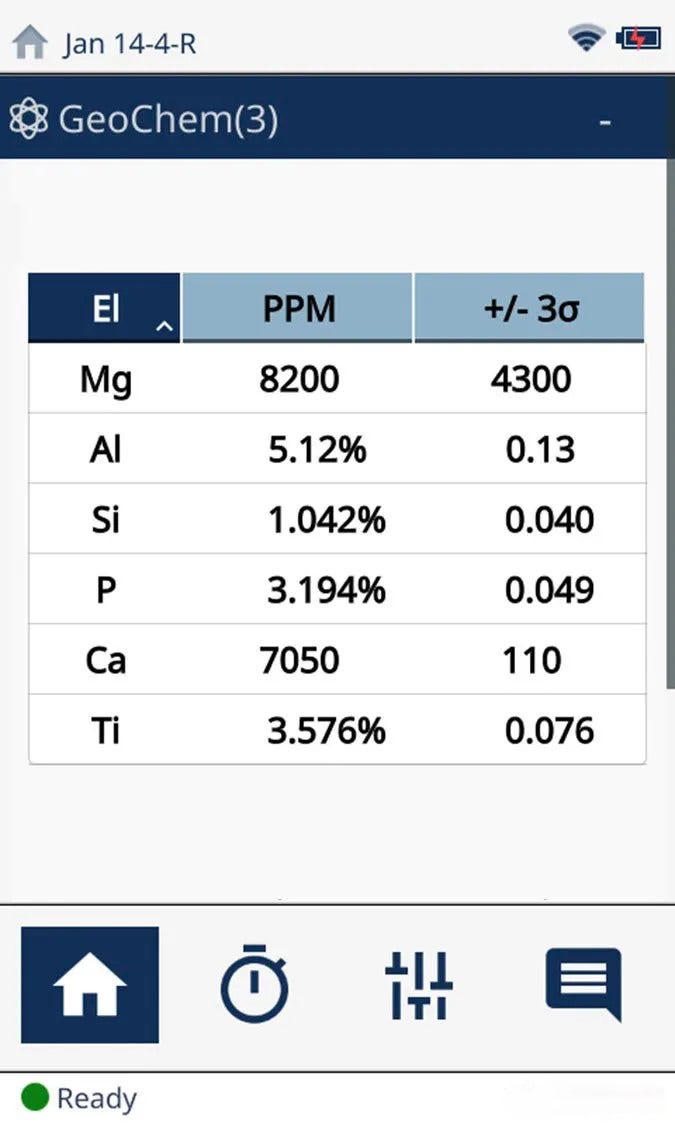675x1125 pixels.
Task: Tap the PPM column header
Action: [297, 309]
